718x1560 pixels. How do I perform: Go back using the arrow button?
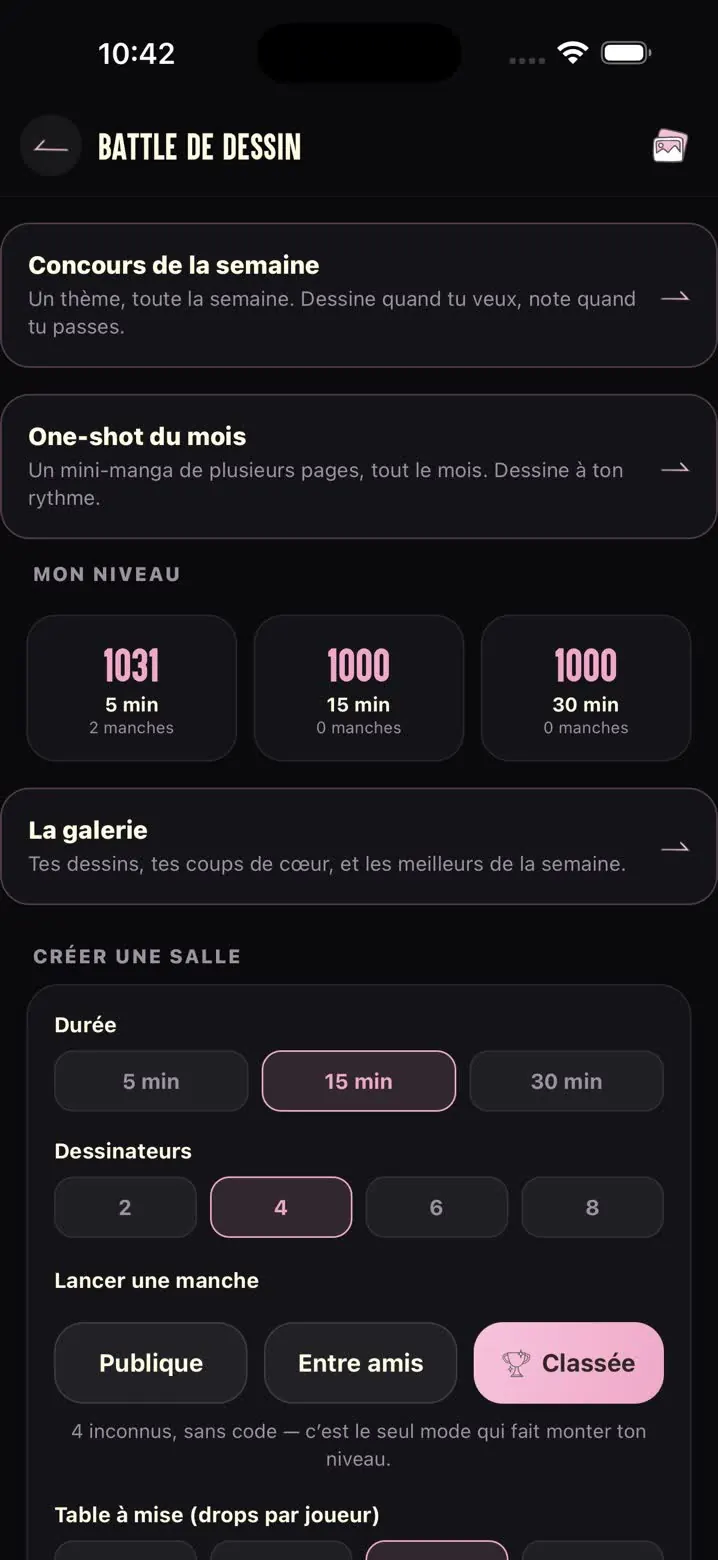[51, 146]
